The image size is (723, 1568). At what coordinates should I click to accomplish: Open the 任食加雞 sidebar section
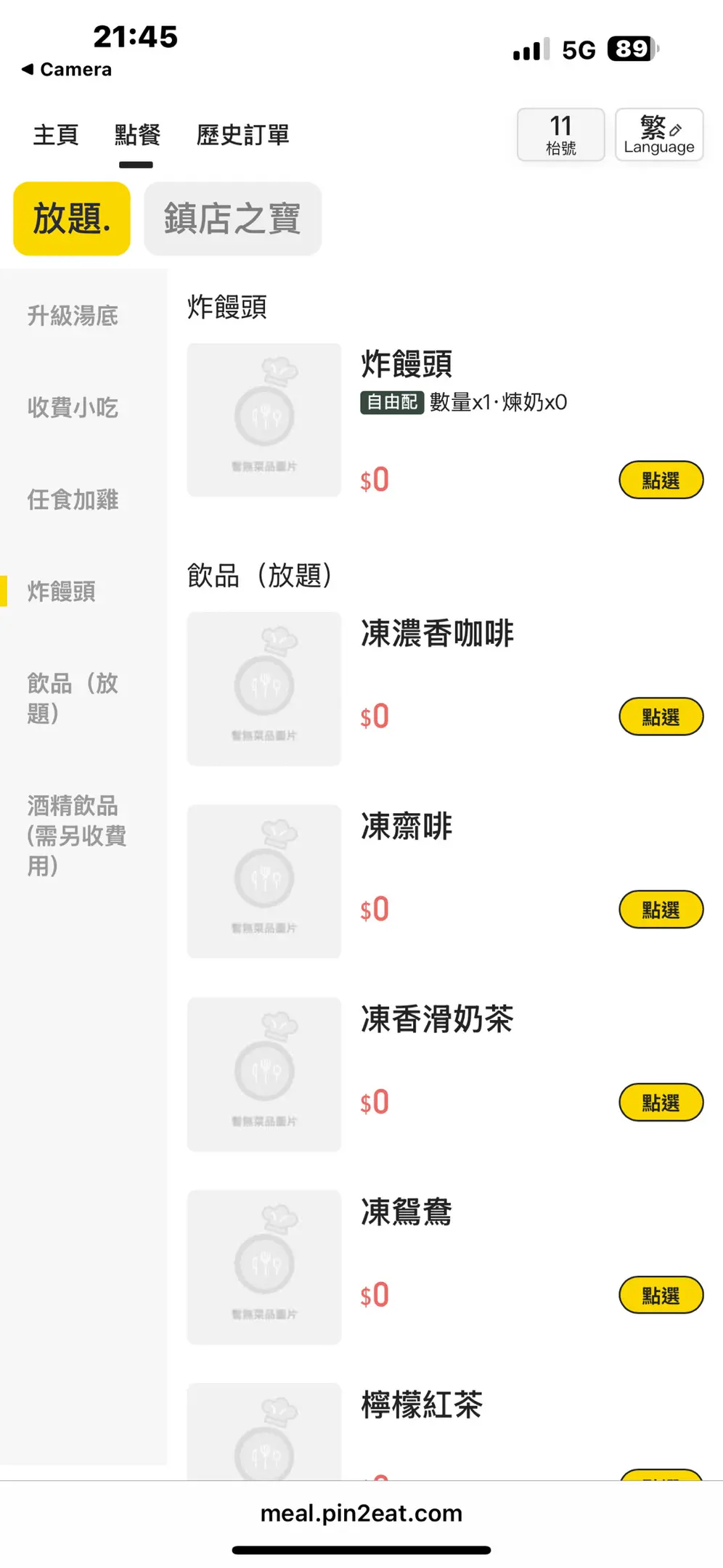click(x=73, y=499)
